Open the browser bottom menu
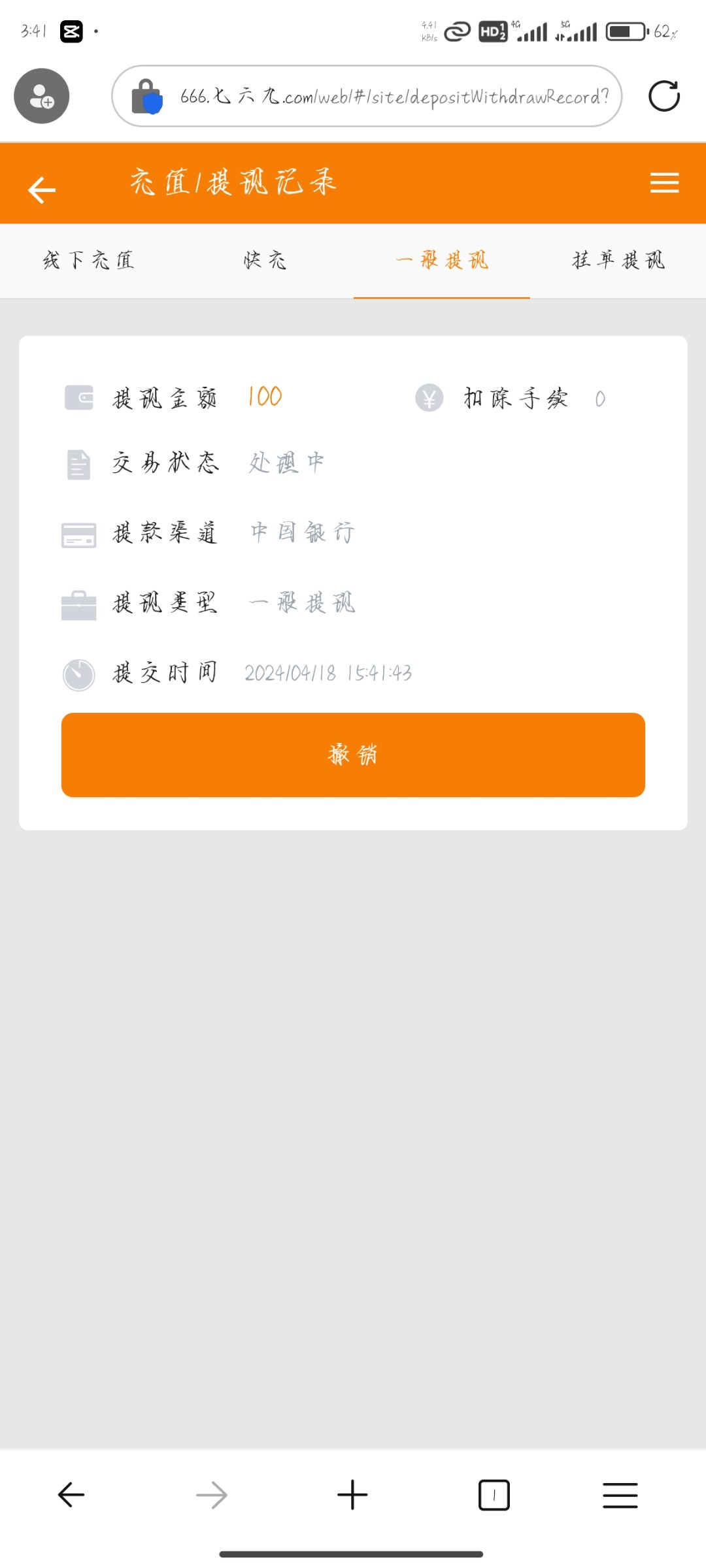The height and width of the screenshot is (1568, 706). [620, 1495]
